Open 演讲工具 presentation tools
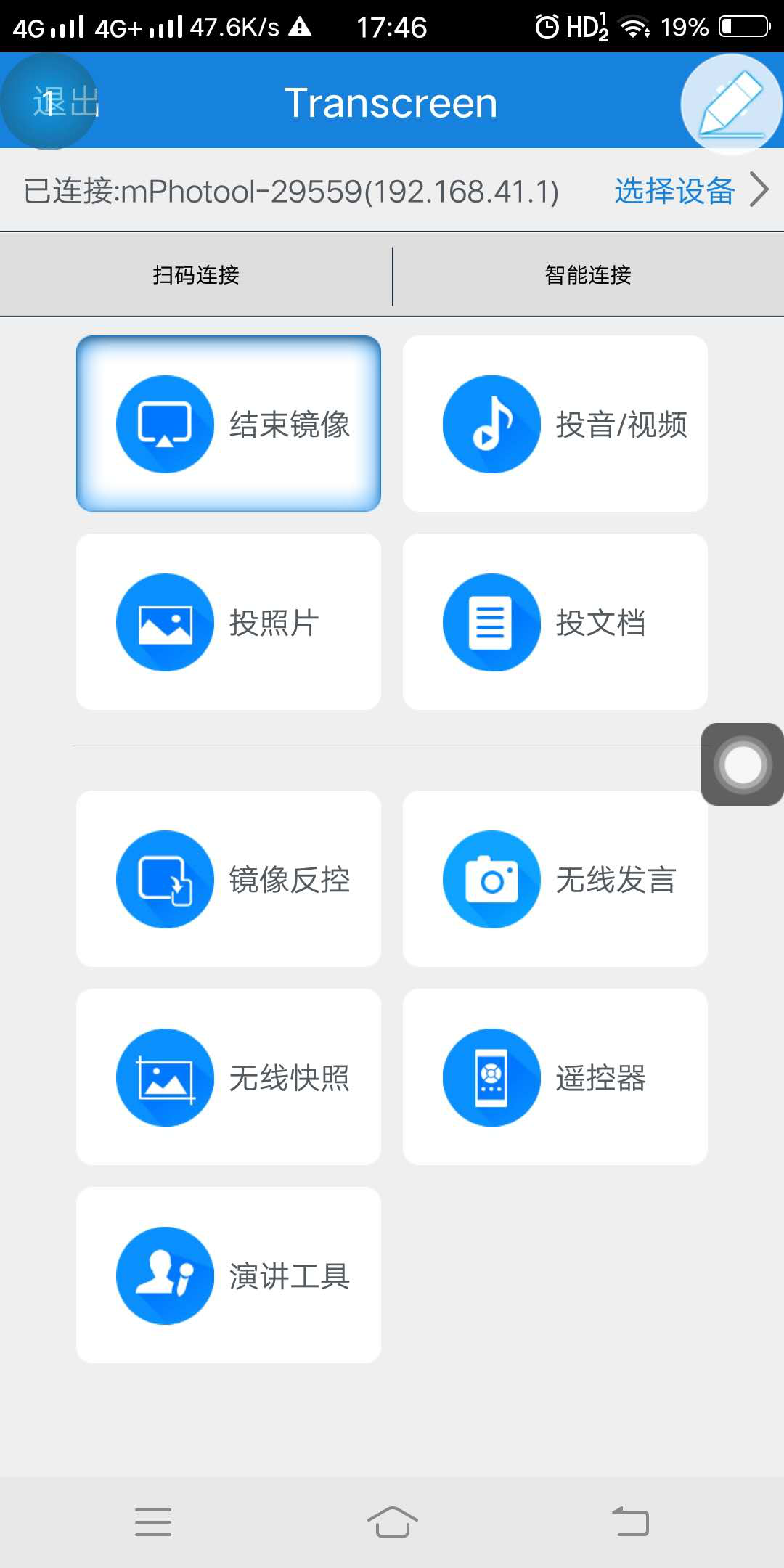This screenshot has width=784, height=1568. (x=229, y=1275)
